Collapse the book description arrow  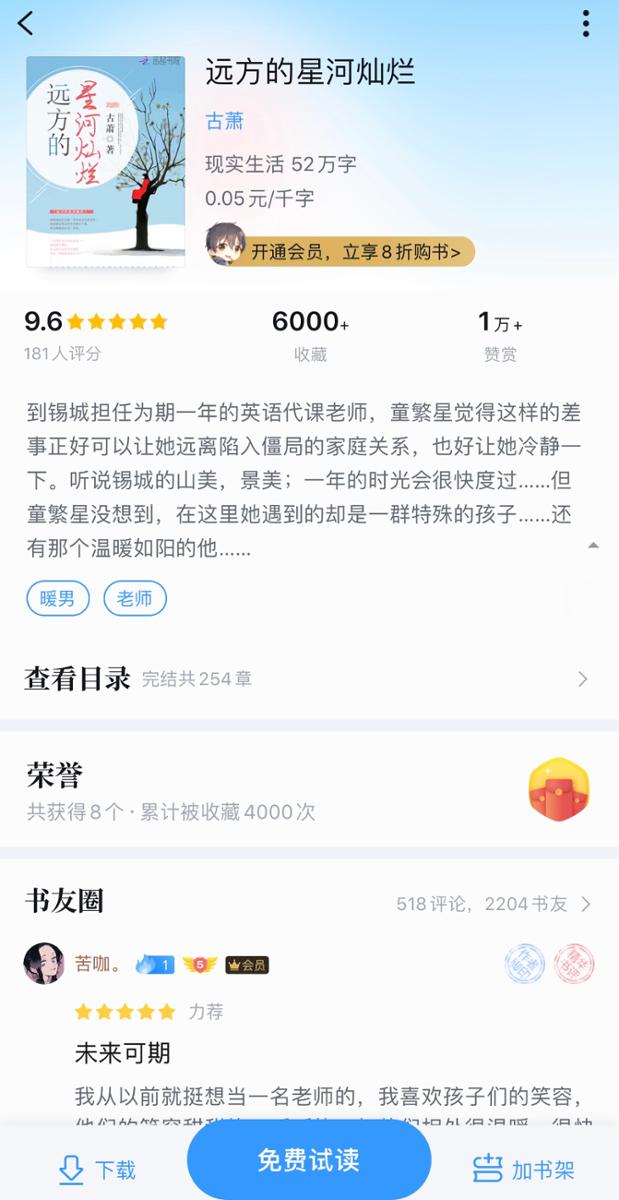point(593,546)
